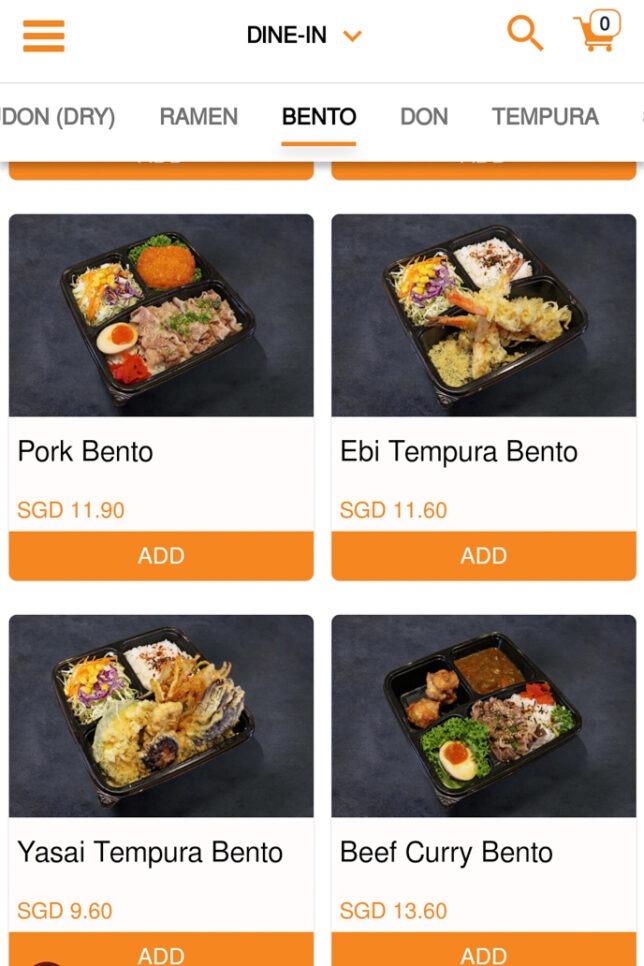Select the BENTO tab
644x966 pixels.
click(x=318, y=117)
